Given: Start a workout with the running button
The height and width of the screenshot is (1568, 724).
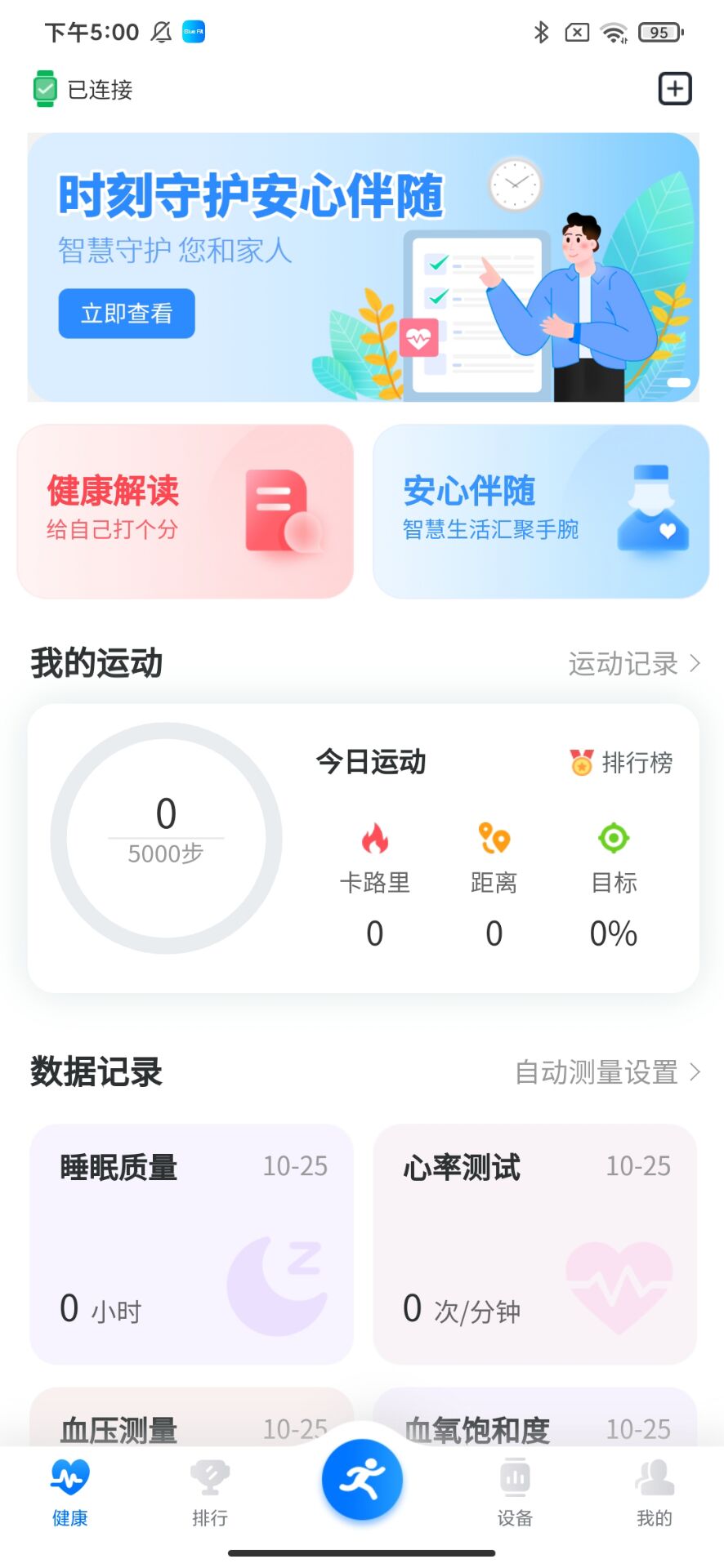Looking at the screenshot, I should pyautogui.click(x=362, y=1479).
